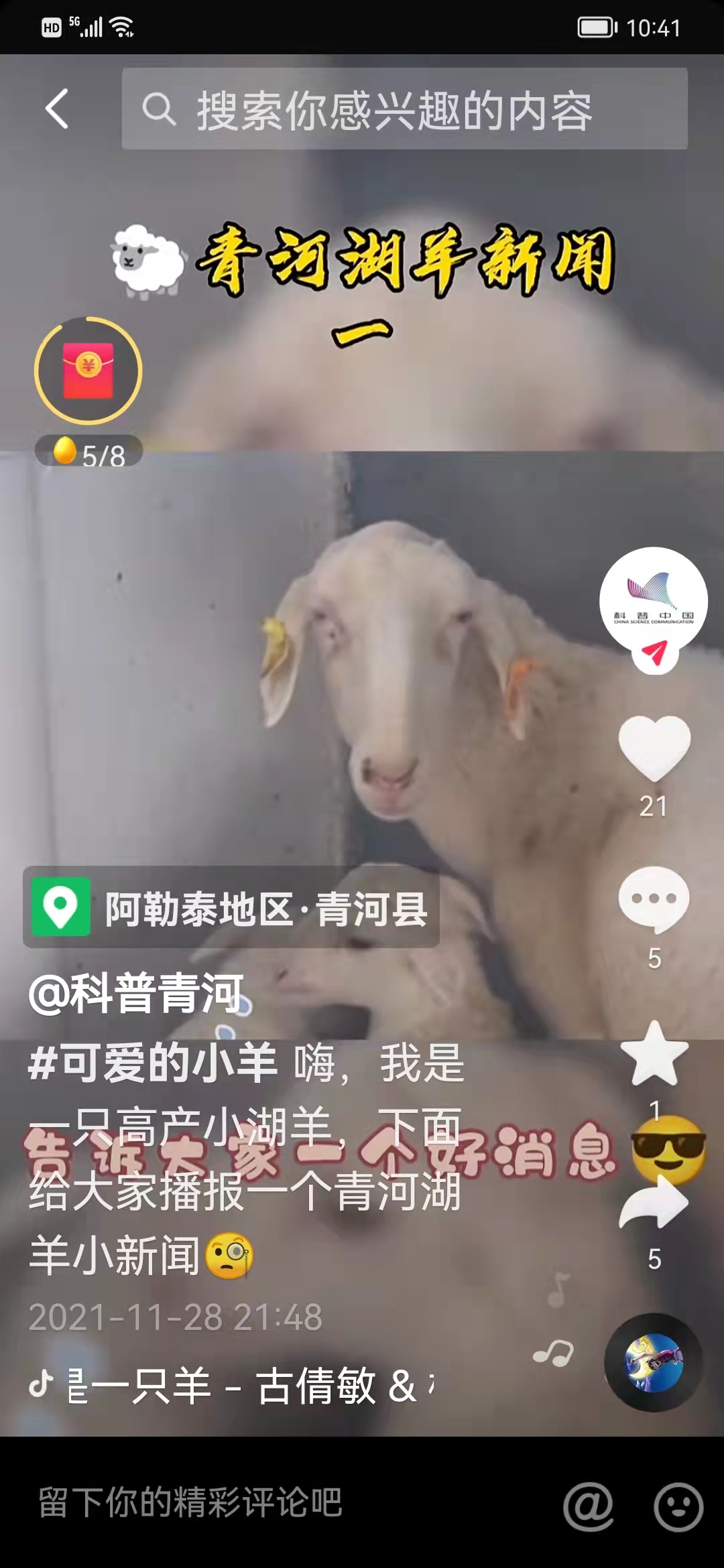Screen dimensions: 724x1568
Task: Open the emoji picker in comment bar
Action: click(x=678, y=1506)
